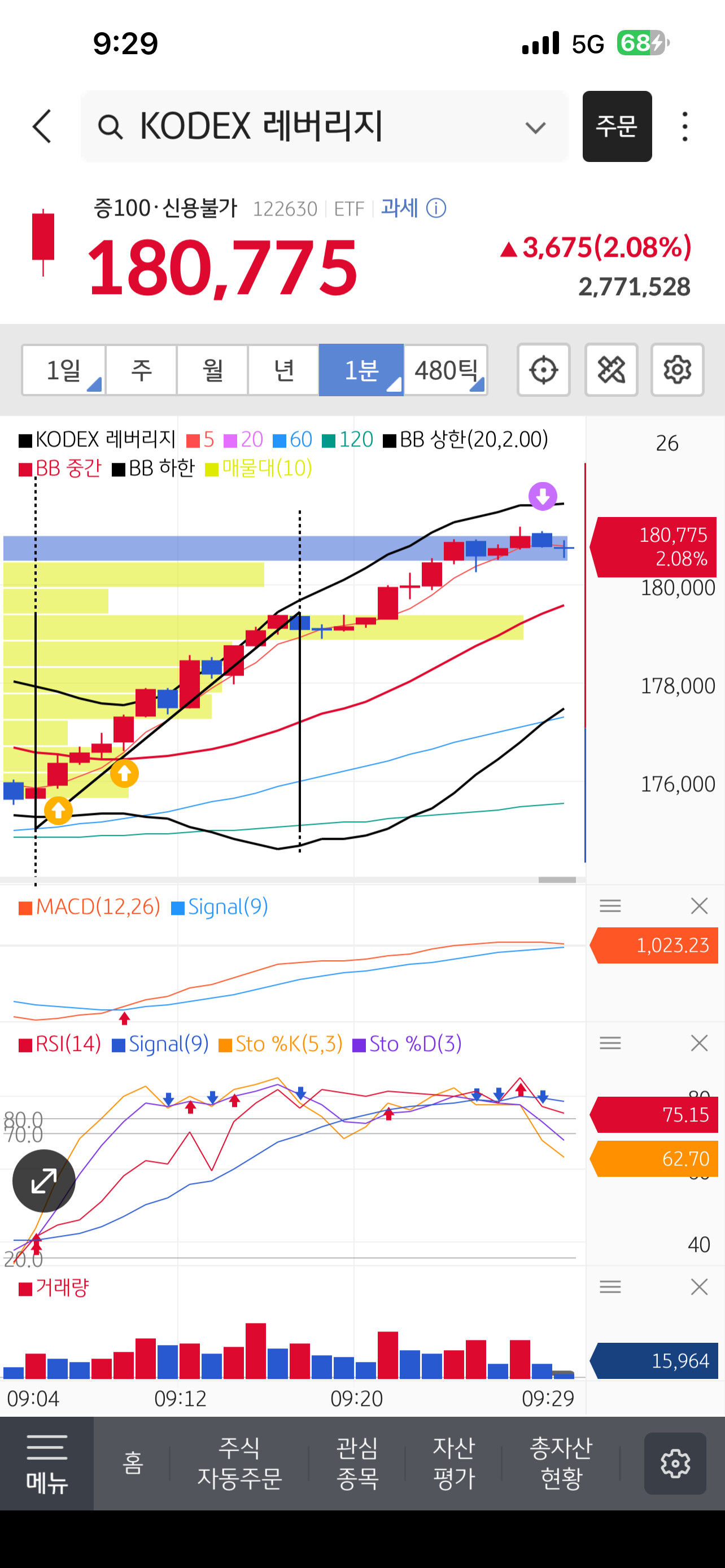Tap the 주문 order button
Viewport: 725px width, 1568px height.
tap(617, 126)
